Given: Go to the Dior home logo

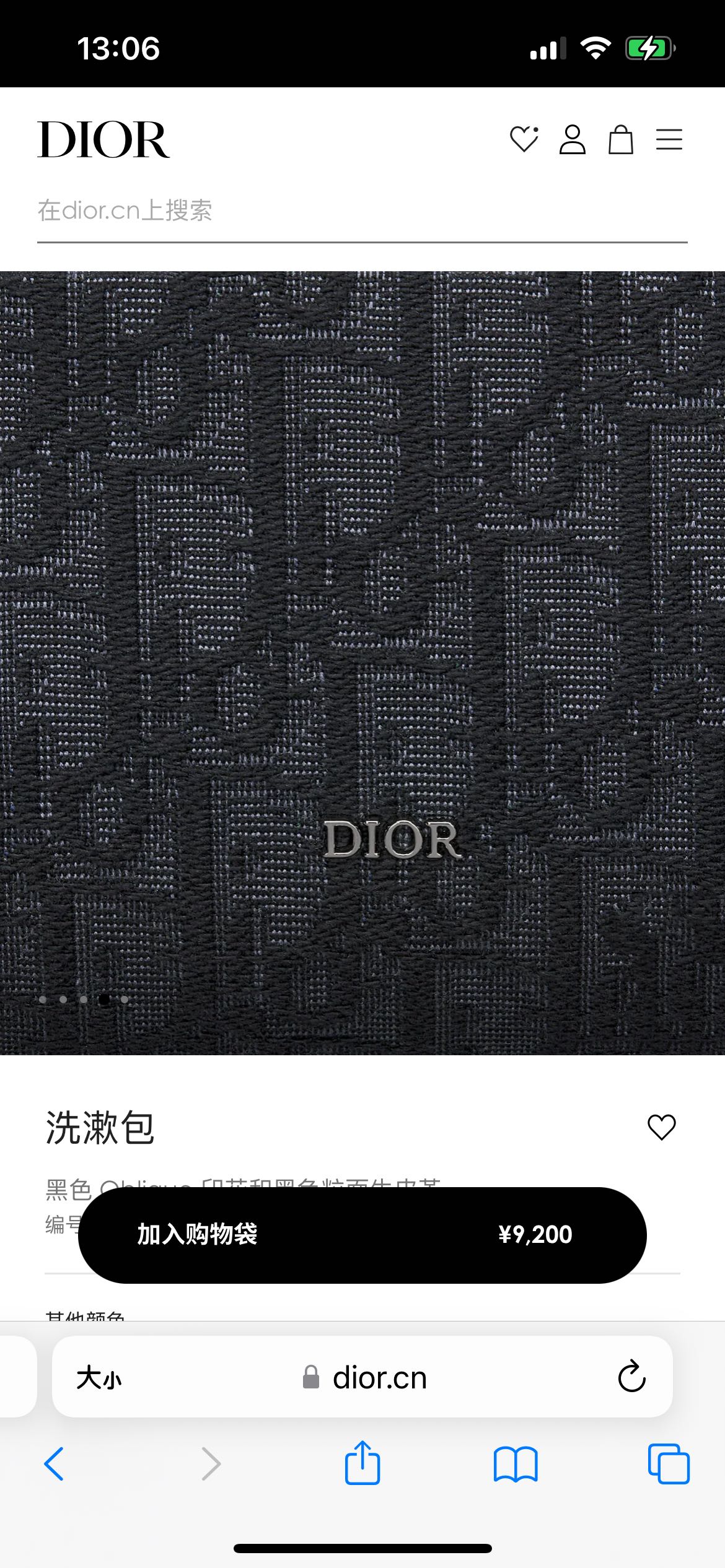Looking at the screenshot, I should tap(103, 139).
